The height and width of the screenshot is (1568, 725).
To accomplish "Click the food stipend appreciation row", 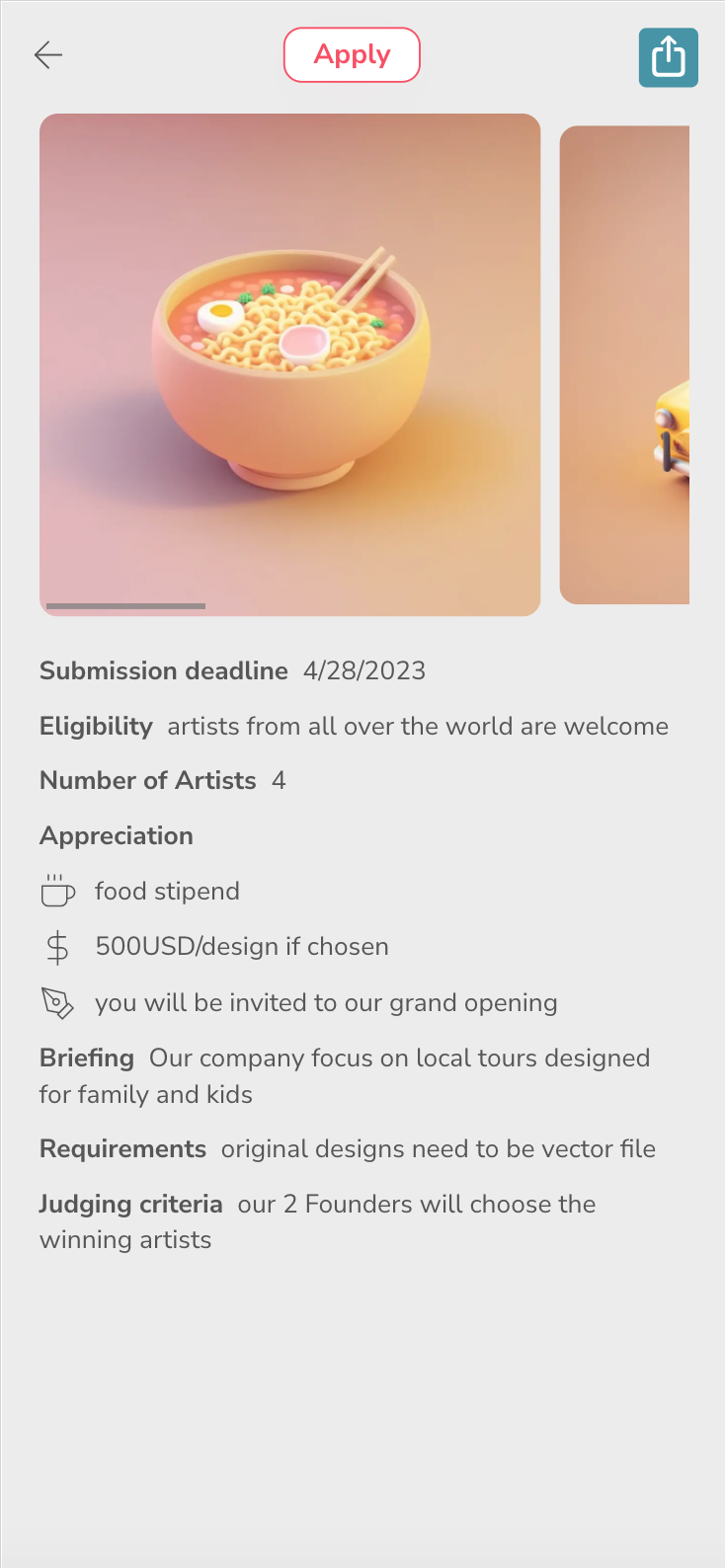I will point(167,891).
